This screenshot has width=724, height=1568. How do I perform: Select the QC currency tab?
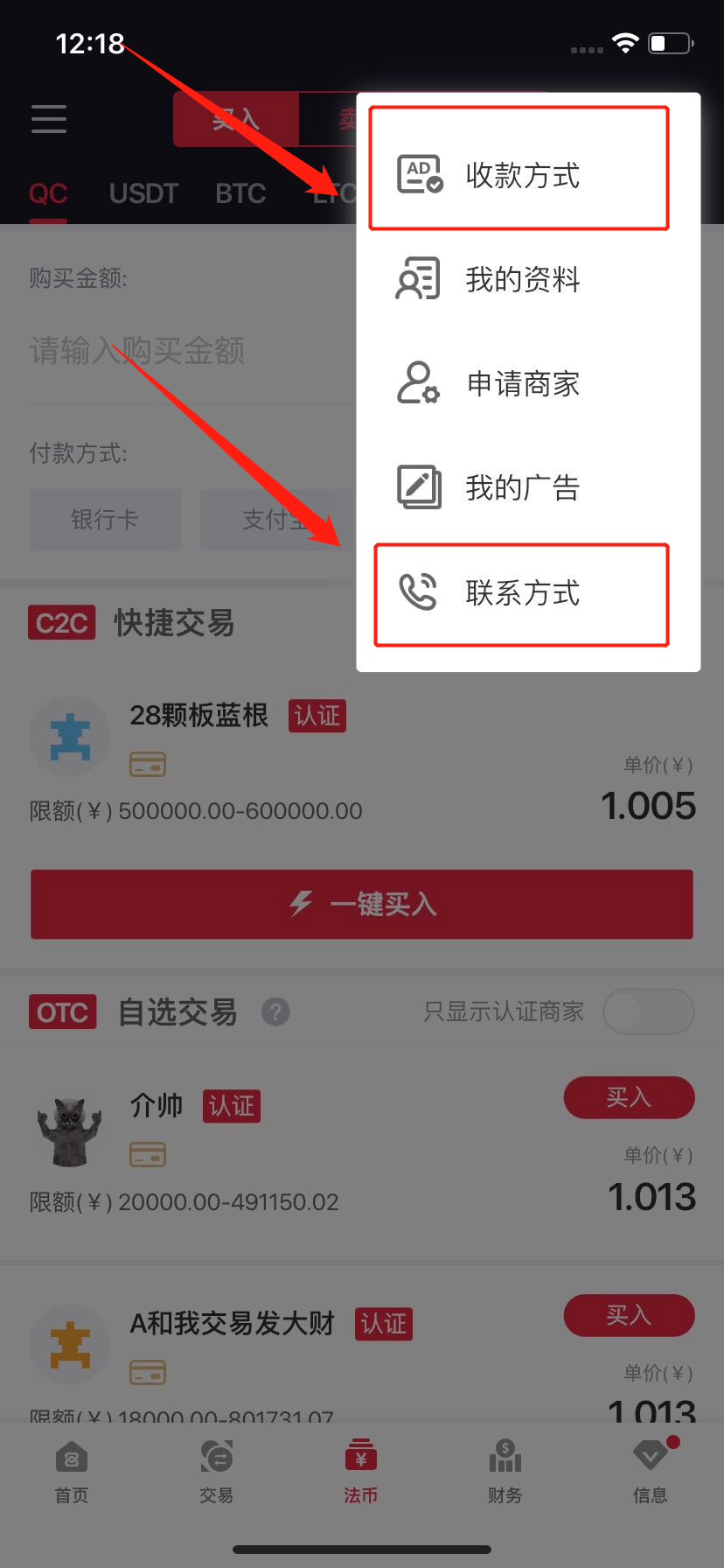(x=48, y=193)
